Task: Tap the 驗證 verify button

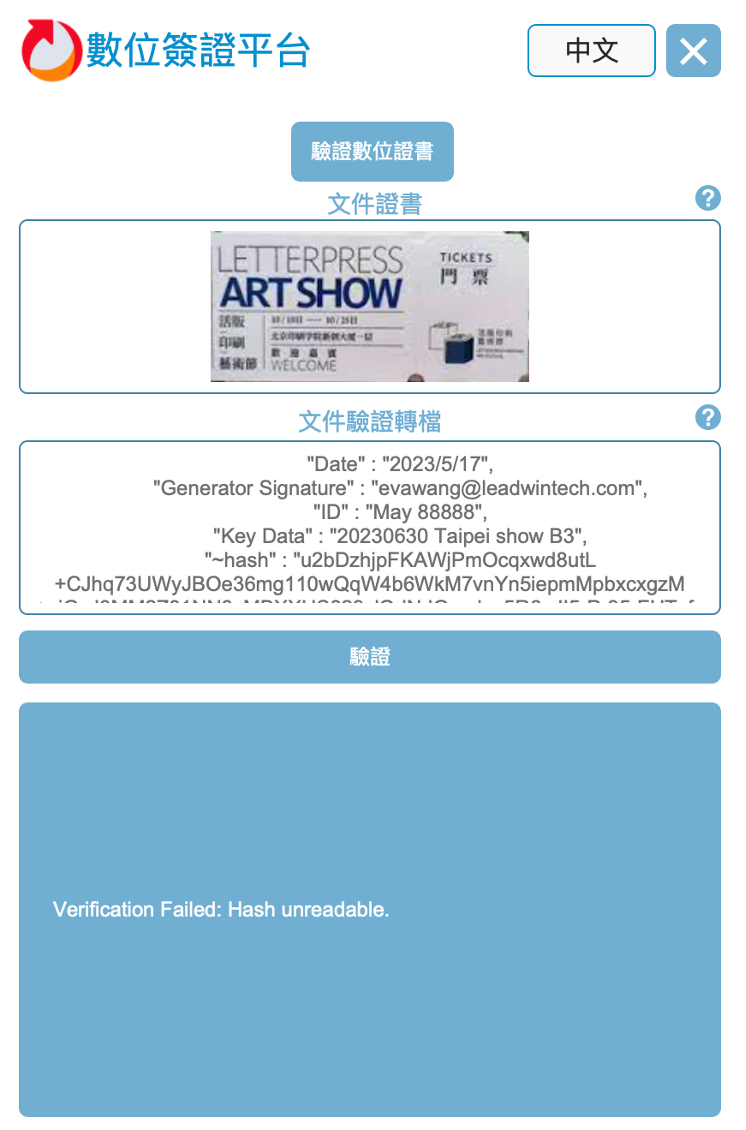Action: [369, 657]
